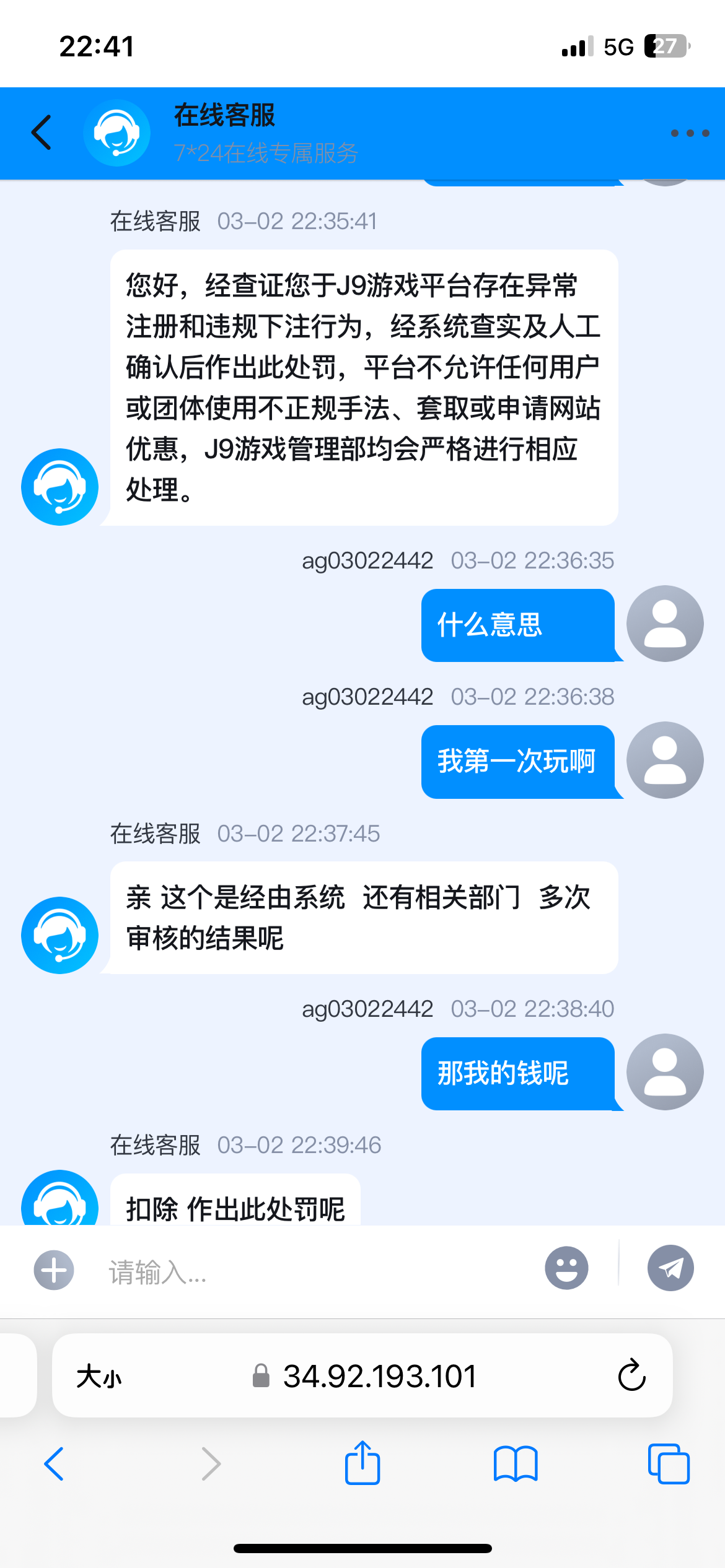
Task: Reload the page
Action: (631, 1376)
